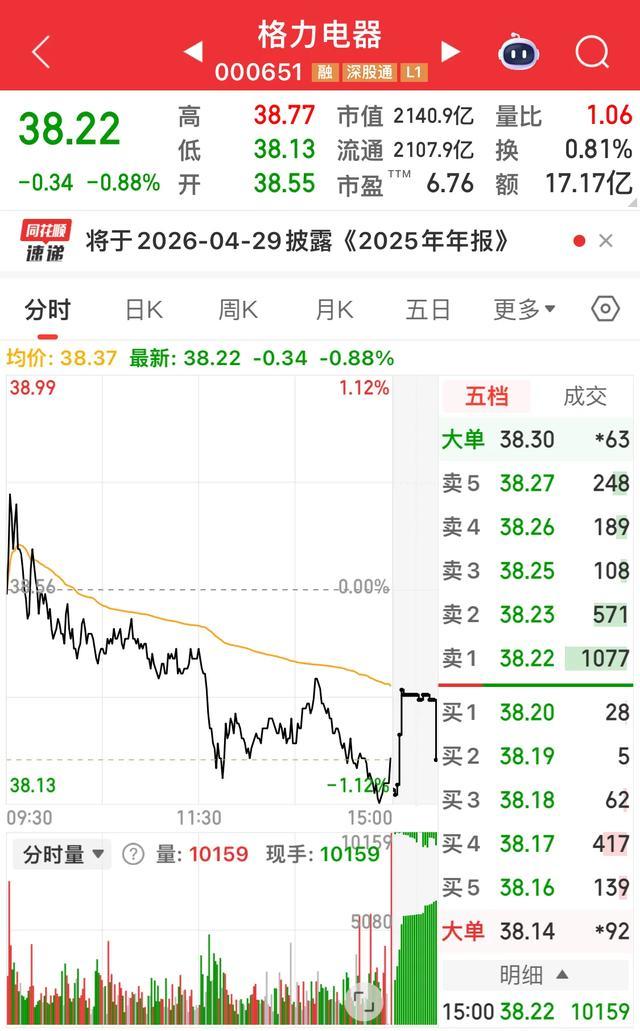
Task: Select the 五档 order book tab
Action: point(487,396)
